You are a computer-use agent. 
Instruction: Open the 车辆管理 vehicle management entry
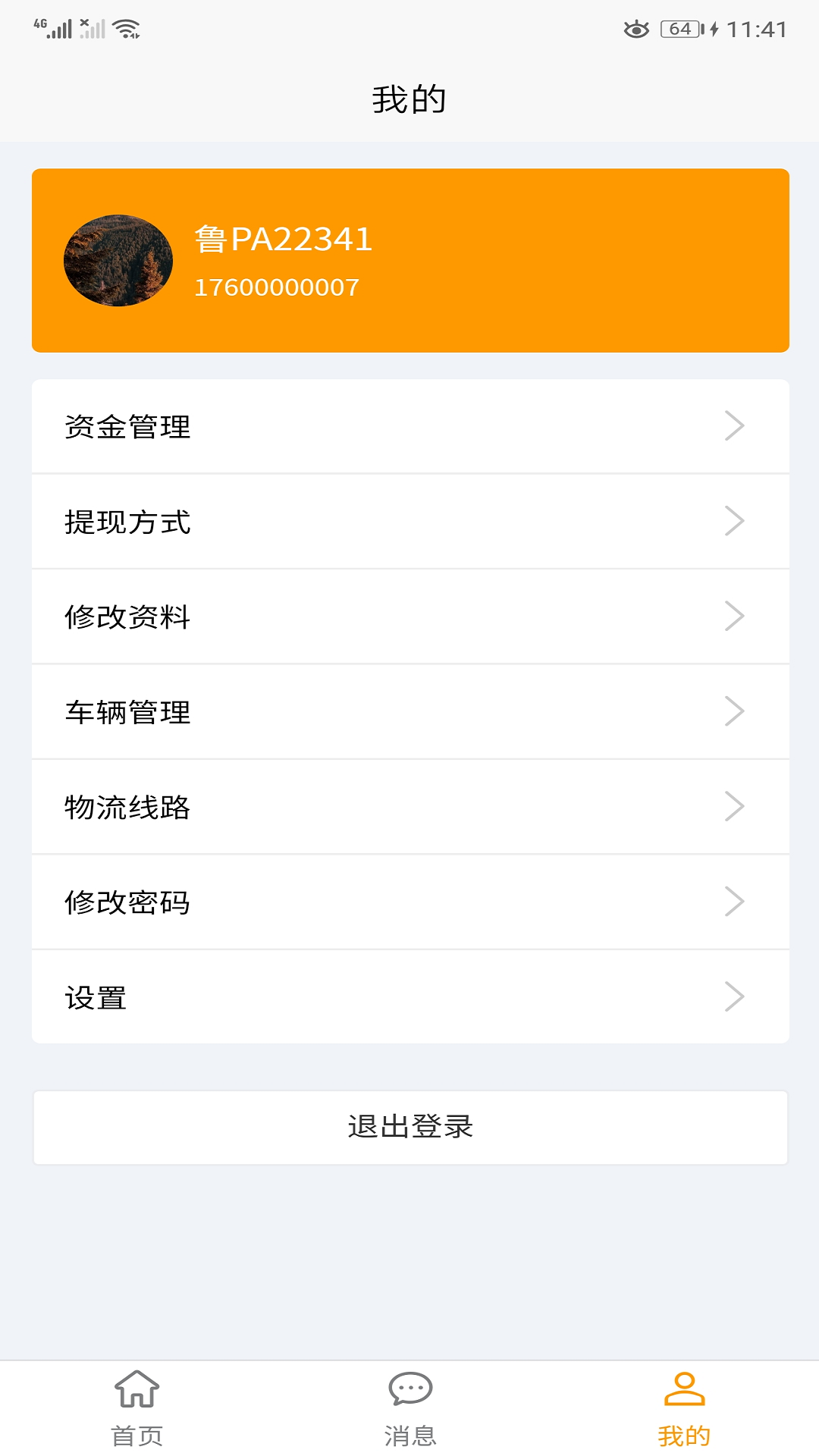pyautogui.click(x=127, y=712)
